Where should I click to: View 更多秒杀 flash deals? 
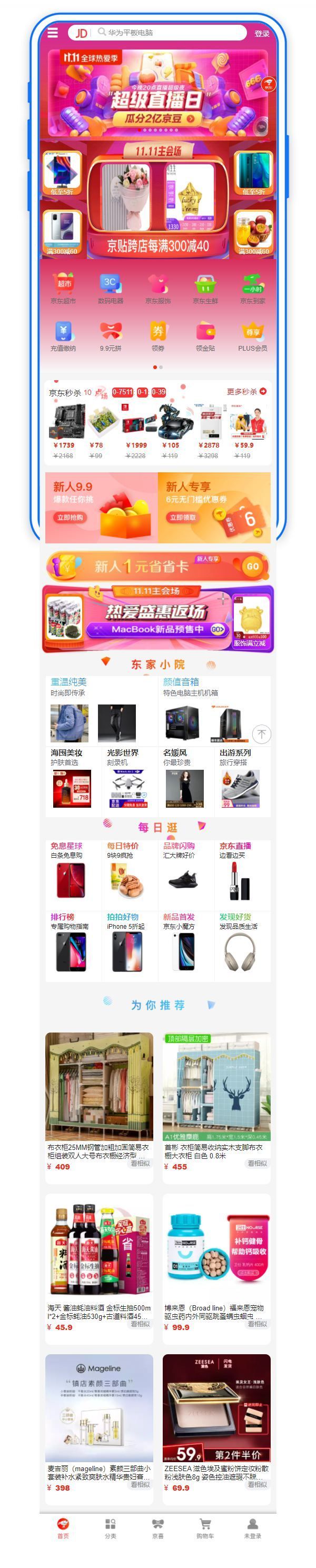click(246, 391)
